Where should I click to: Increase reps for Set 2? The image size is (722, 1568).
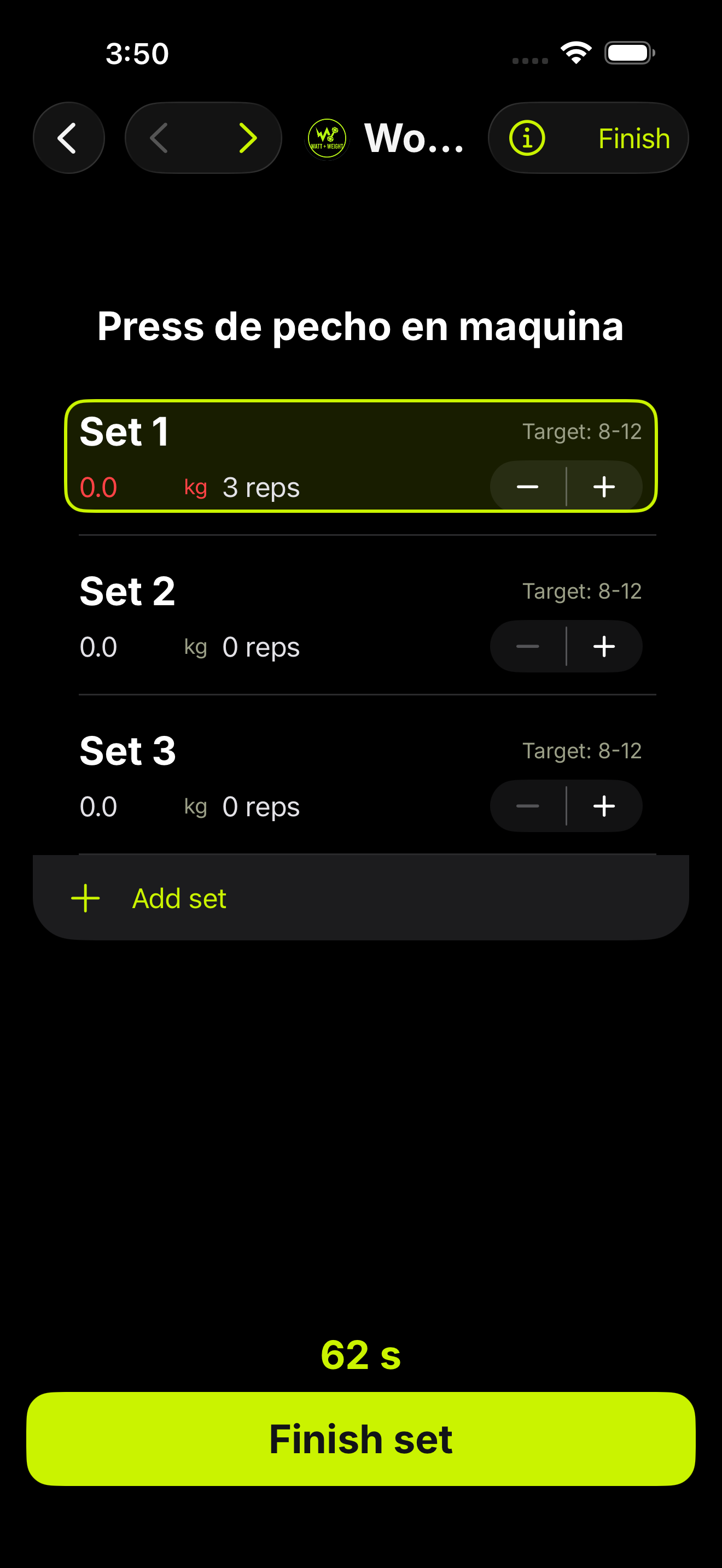click(604, 646)
